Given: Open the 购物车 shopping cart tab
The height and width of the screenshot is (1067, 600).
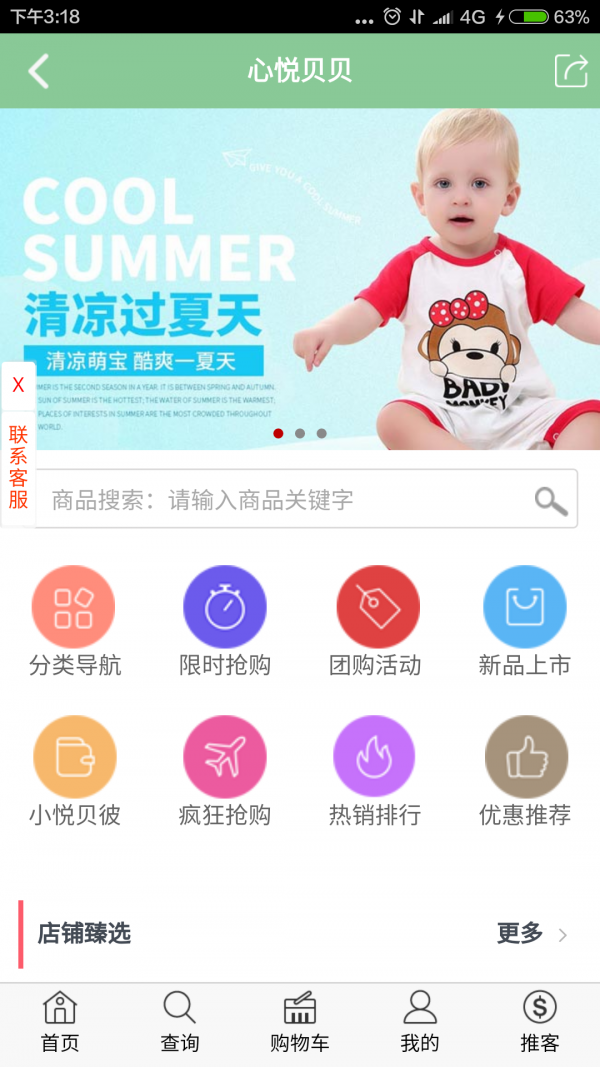Looking at the screenshot, I should pyautogui.click(x=300, y=1022).
